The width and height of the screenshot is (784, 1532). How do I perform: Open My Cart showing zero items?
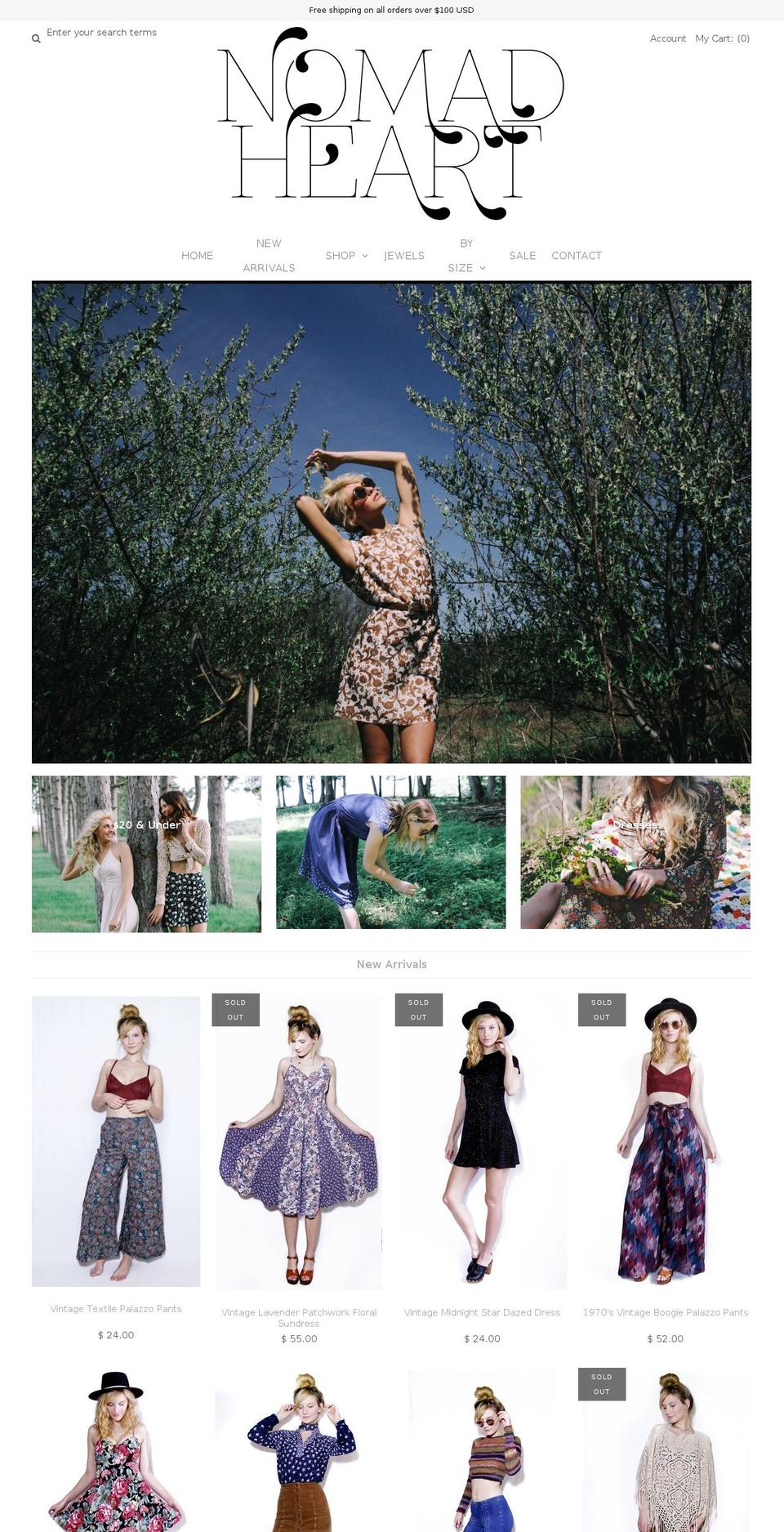(723, 38)
